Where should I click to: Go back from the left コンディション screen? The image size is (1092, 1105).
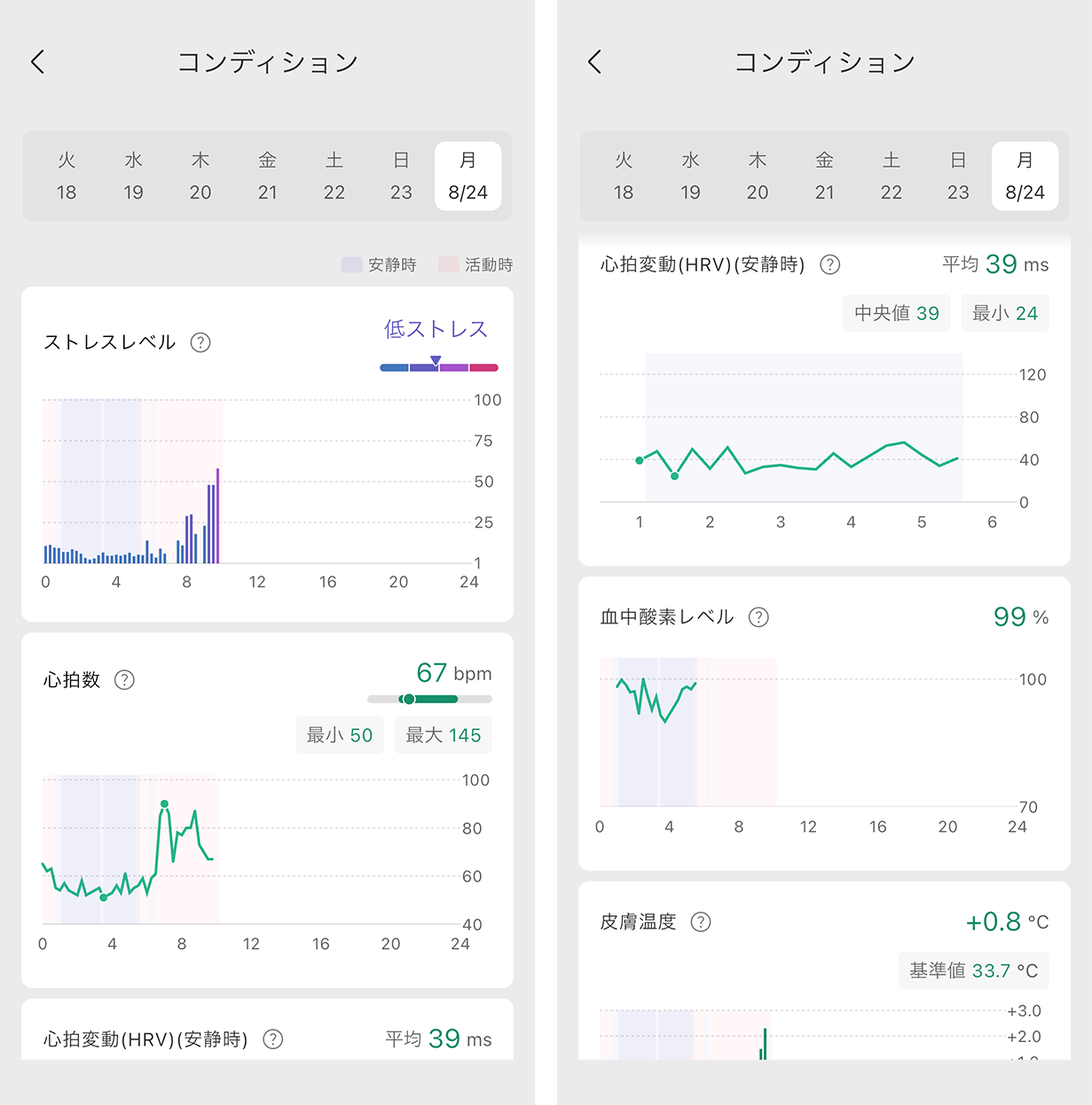point(37,62)
